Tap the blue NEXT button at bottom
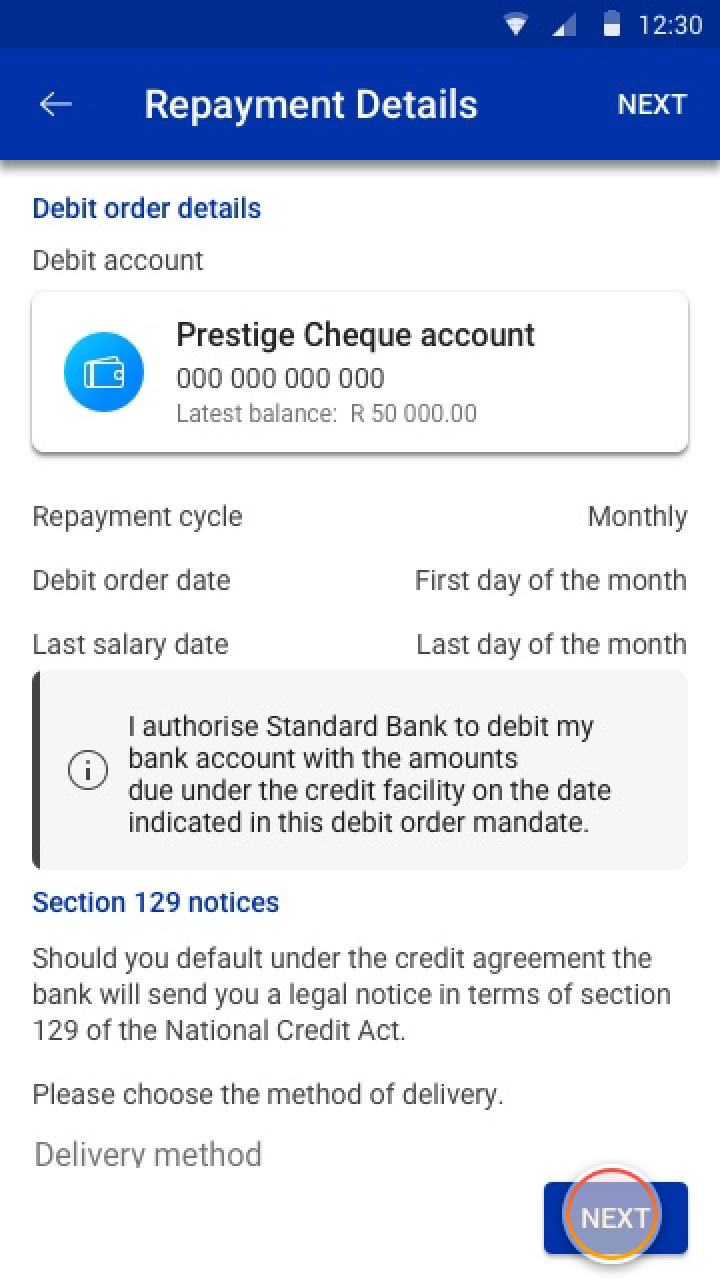The image size is (720, 1280). [615, 1217]
